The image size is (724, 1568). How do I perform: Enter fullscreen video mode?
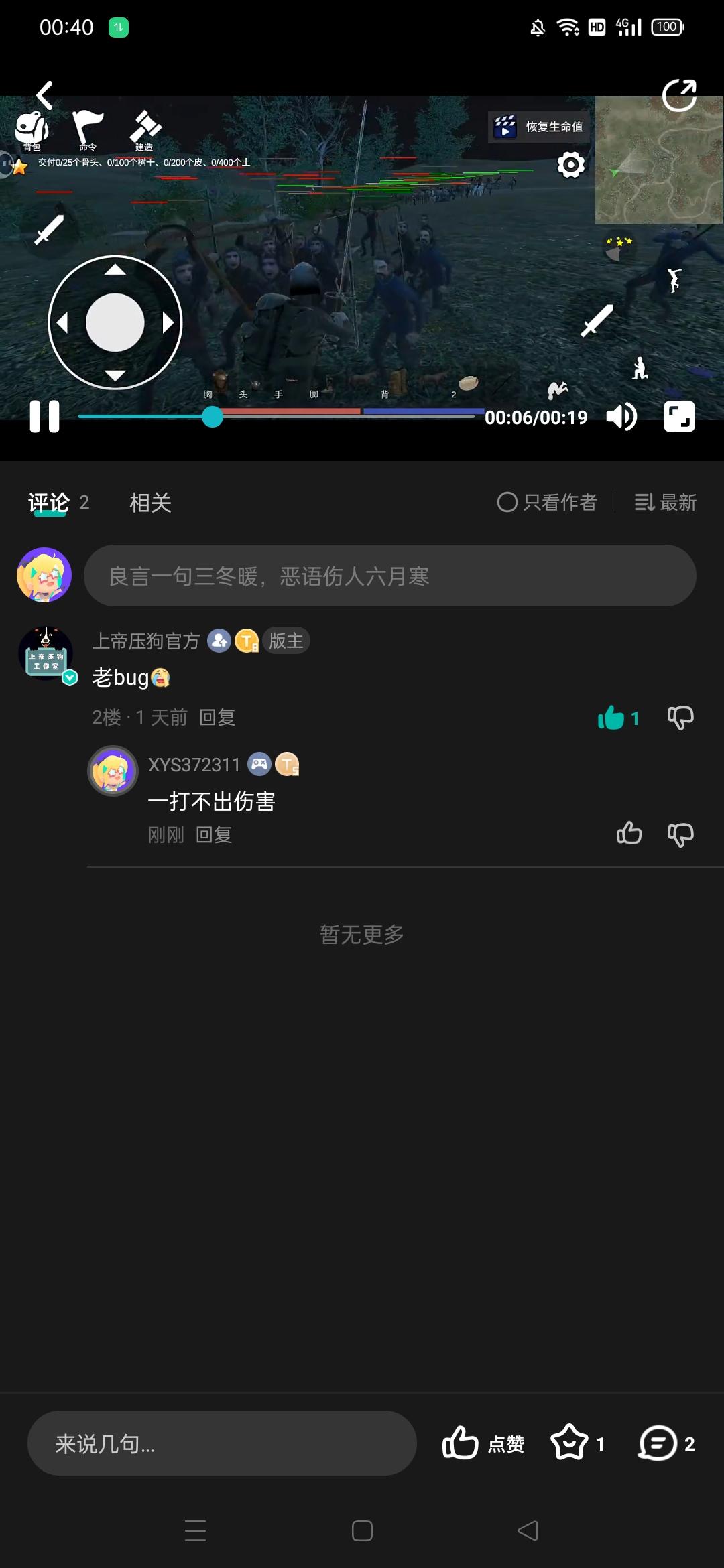679,417
